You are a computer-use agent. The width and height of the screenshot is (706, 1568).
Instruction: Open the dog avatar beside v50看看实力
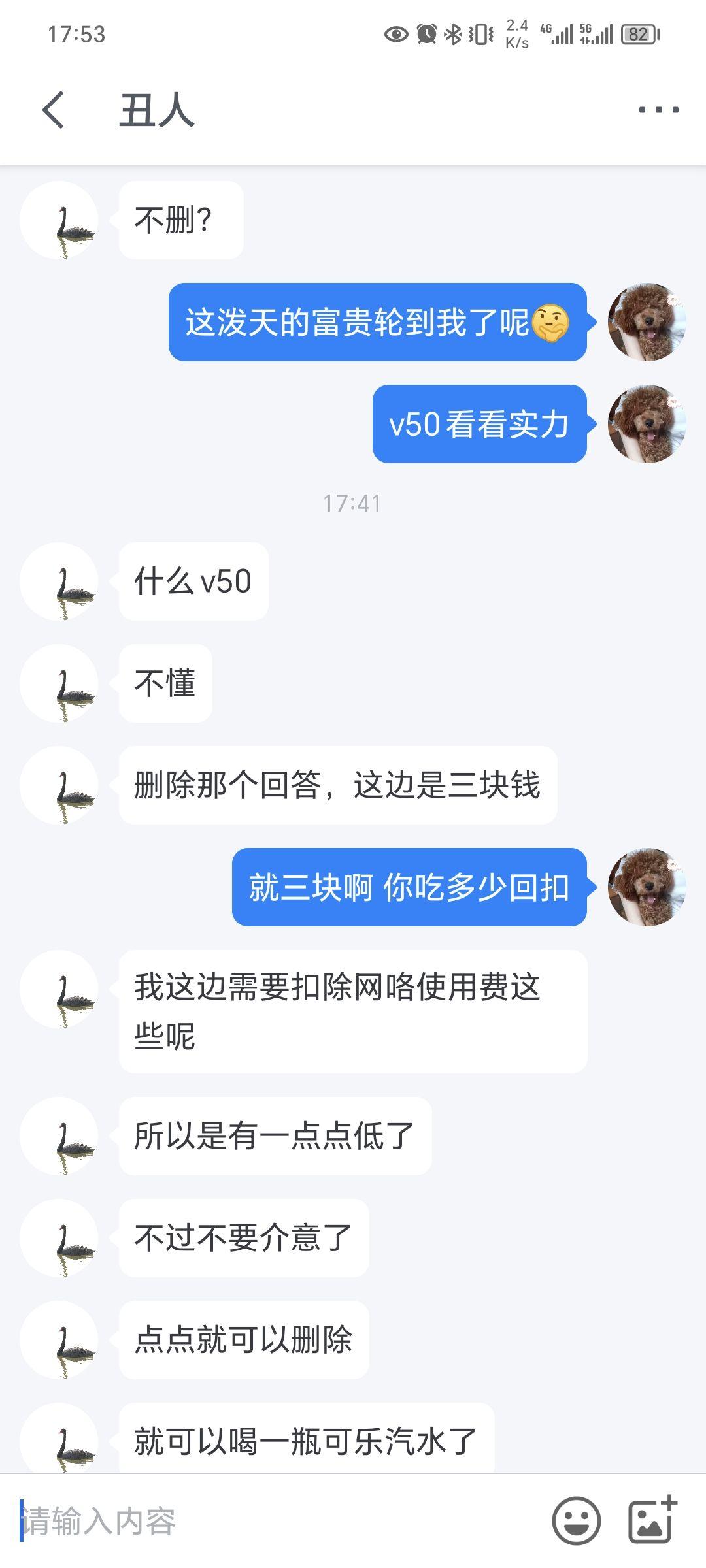(647, 424)
